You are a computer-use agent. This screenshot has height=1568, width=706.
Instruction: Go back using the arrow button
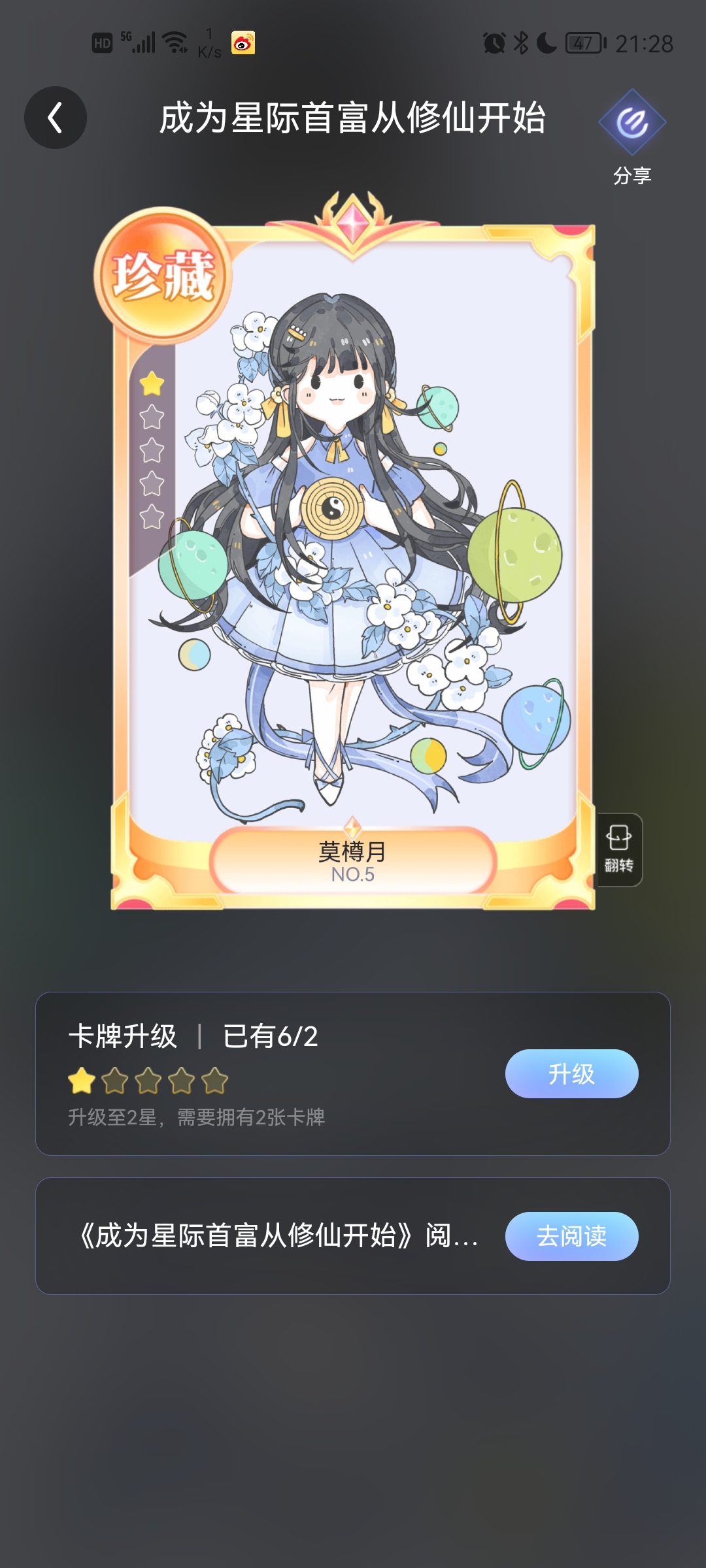56,118
